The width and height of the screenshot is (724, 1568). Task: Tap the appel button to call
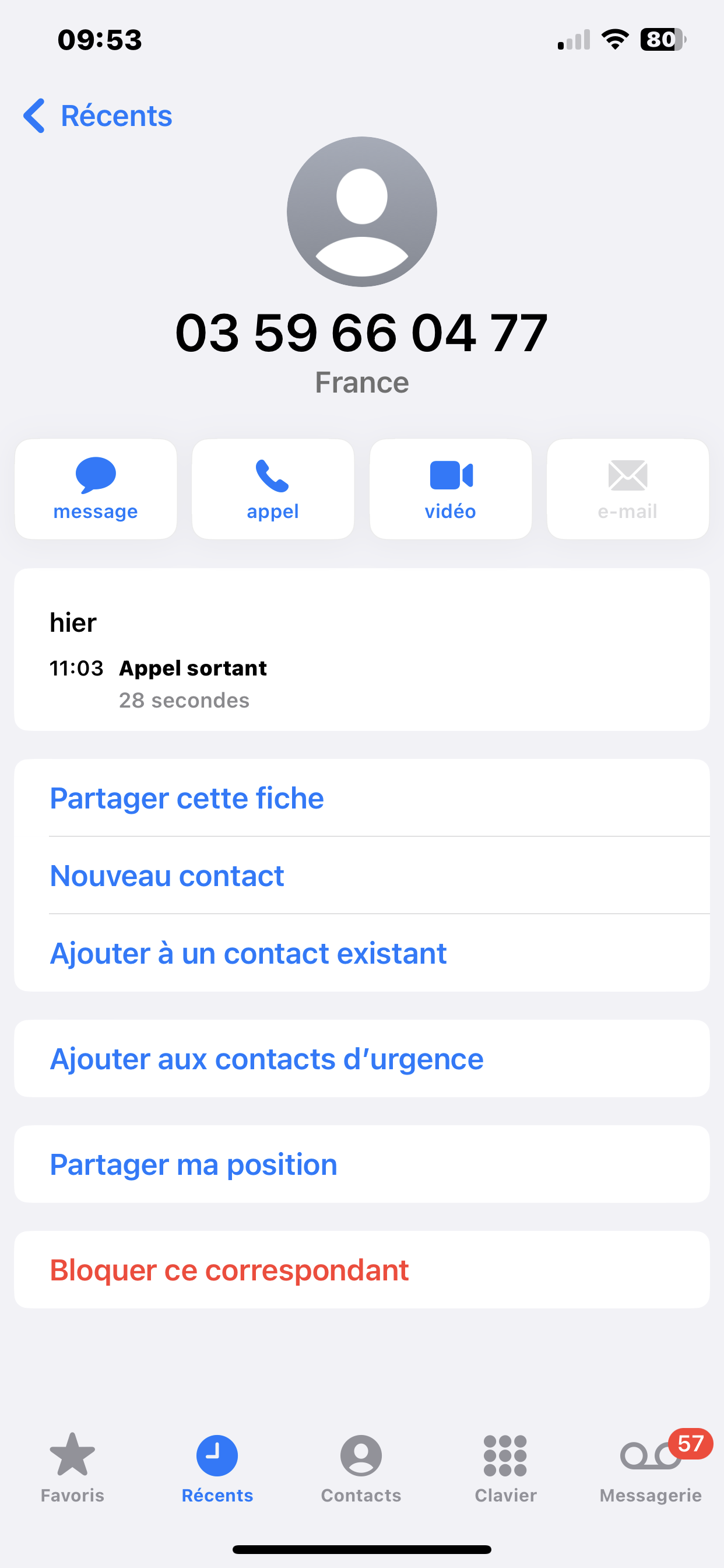coord(273,489)
